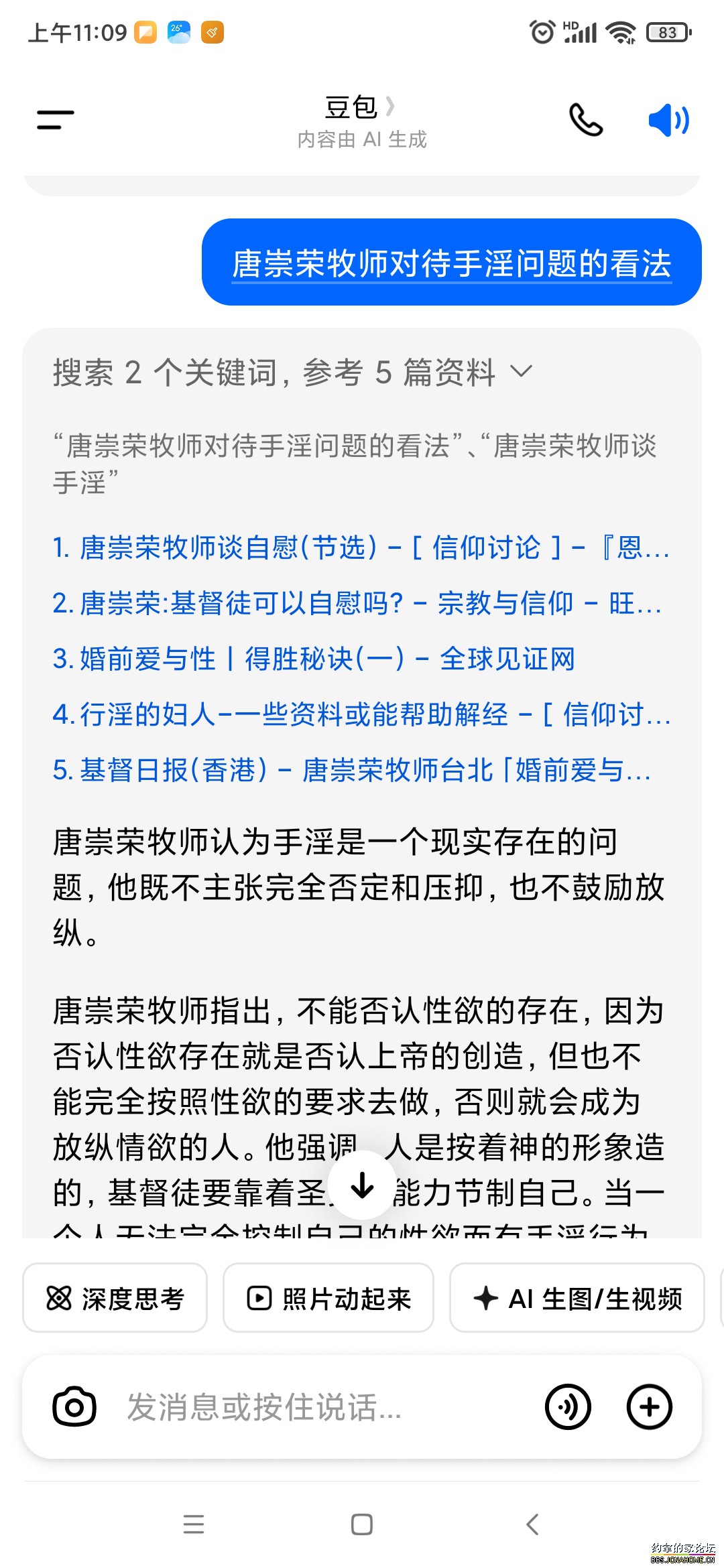The width and height of the screenshot is (724, 1568).
Task: Collapse the search references section
Action: 521,371
